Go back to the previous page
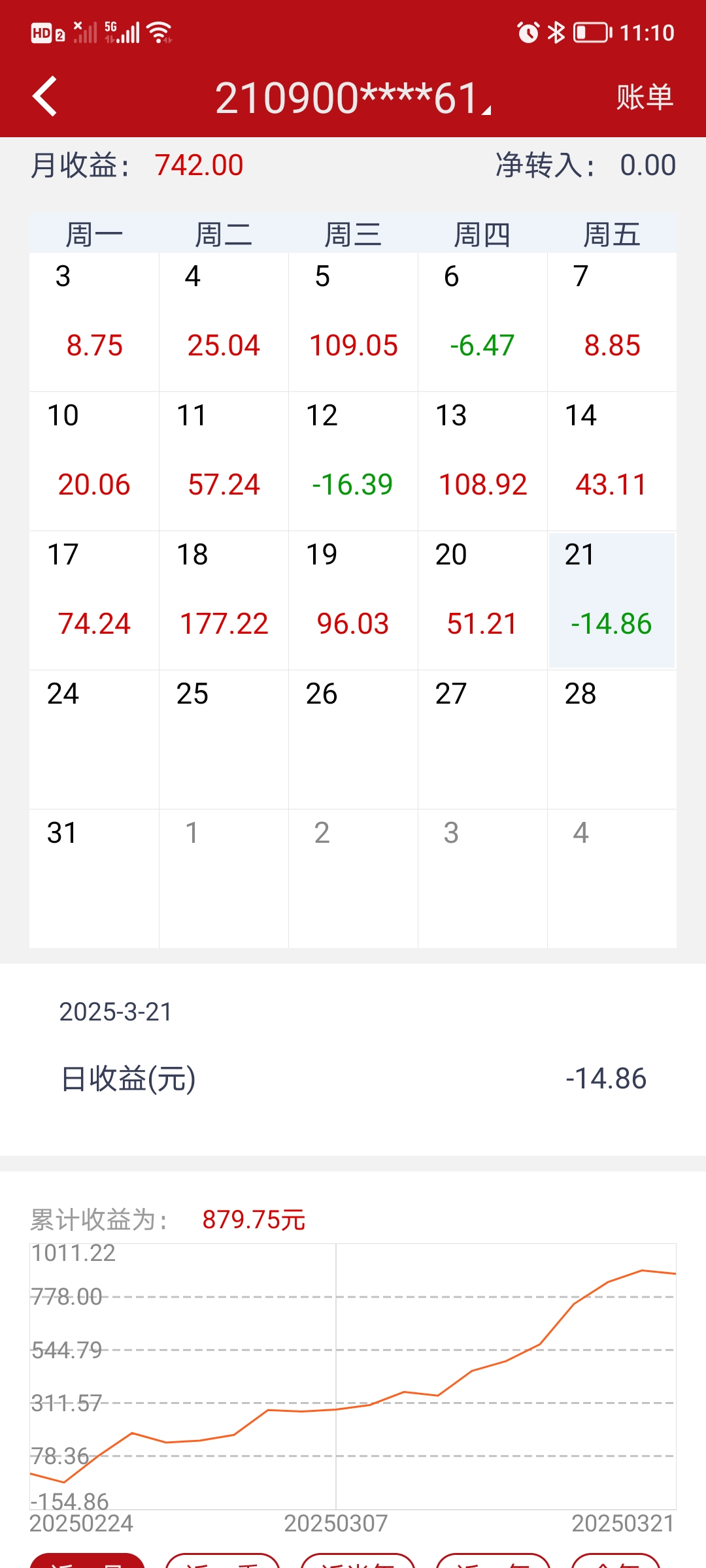The image size is (706, 1568). point(44,97)
